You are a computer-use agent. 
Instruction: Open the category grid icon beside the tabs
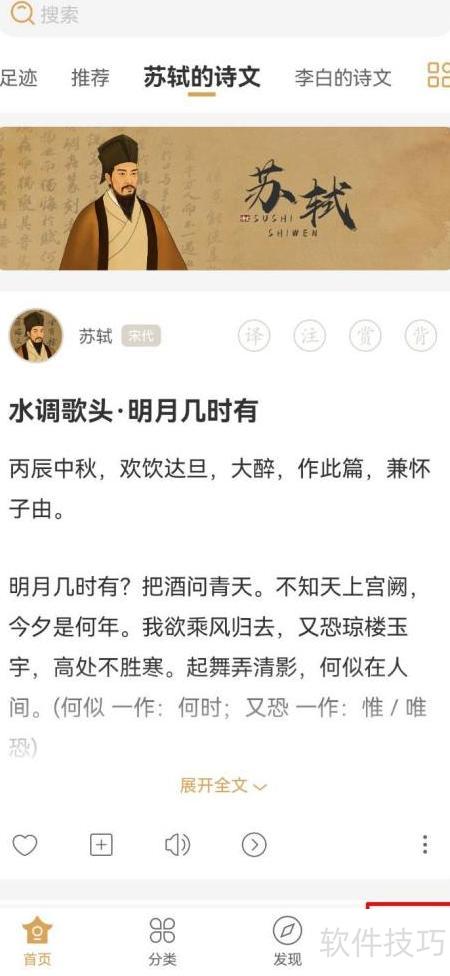point(439,75)
